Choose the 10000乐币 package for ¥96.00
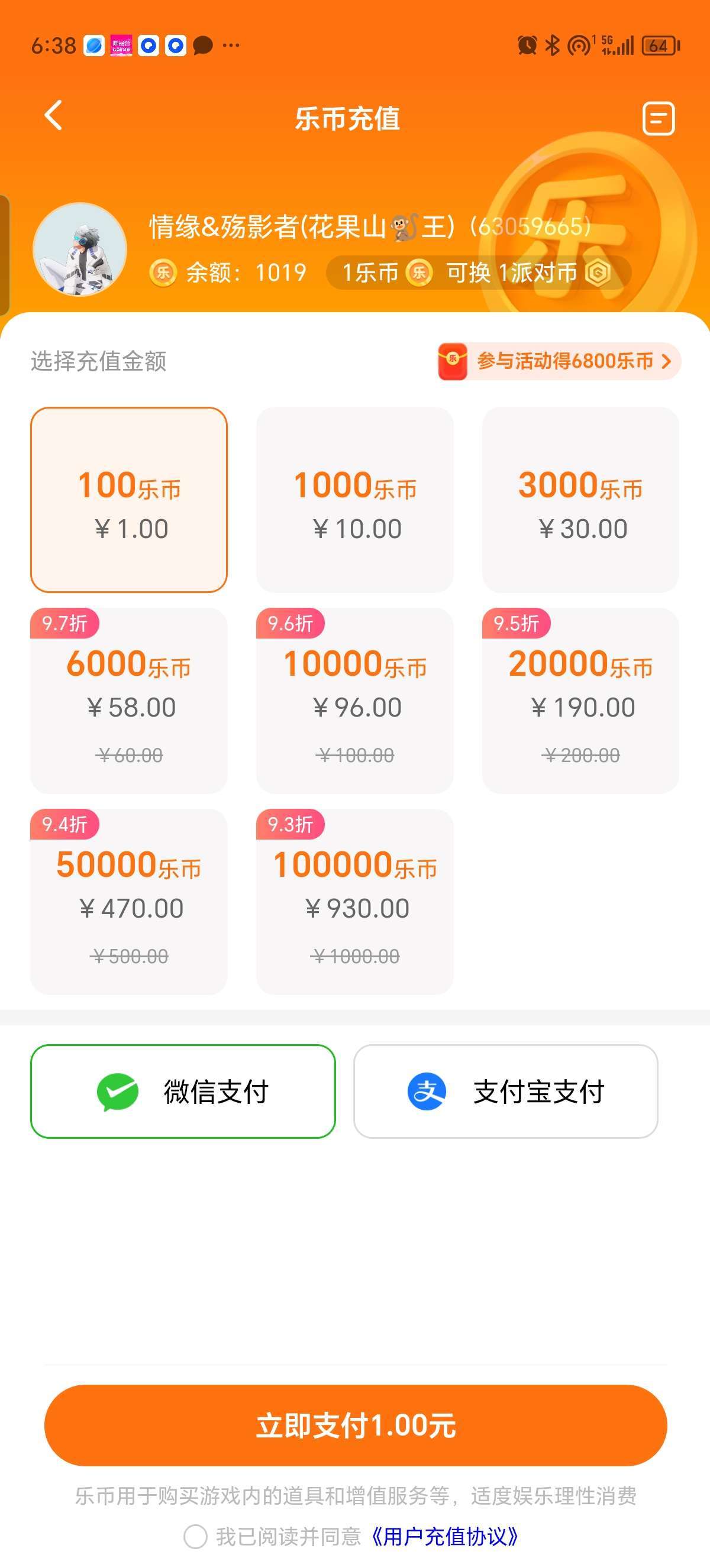 [x=355, y=701]
